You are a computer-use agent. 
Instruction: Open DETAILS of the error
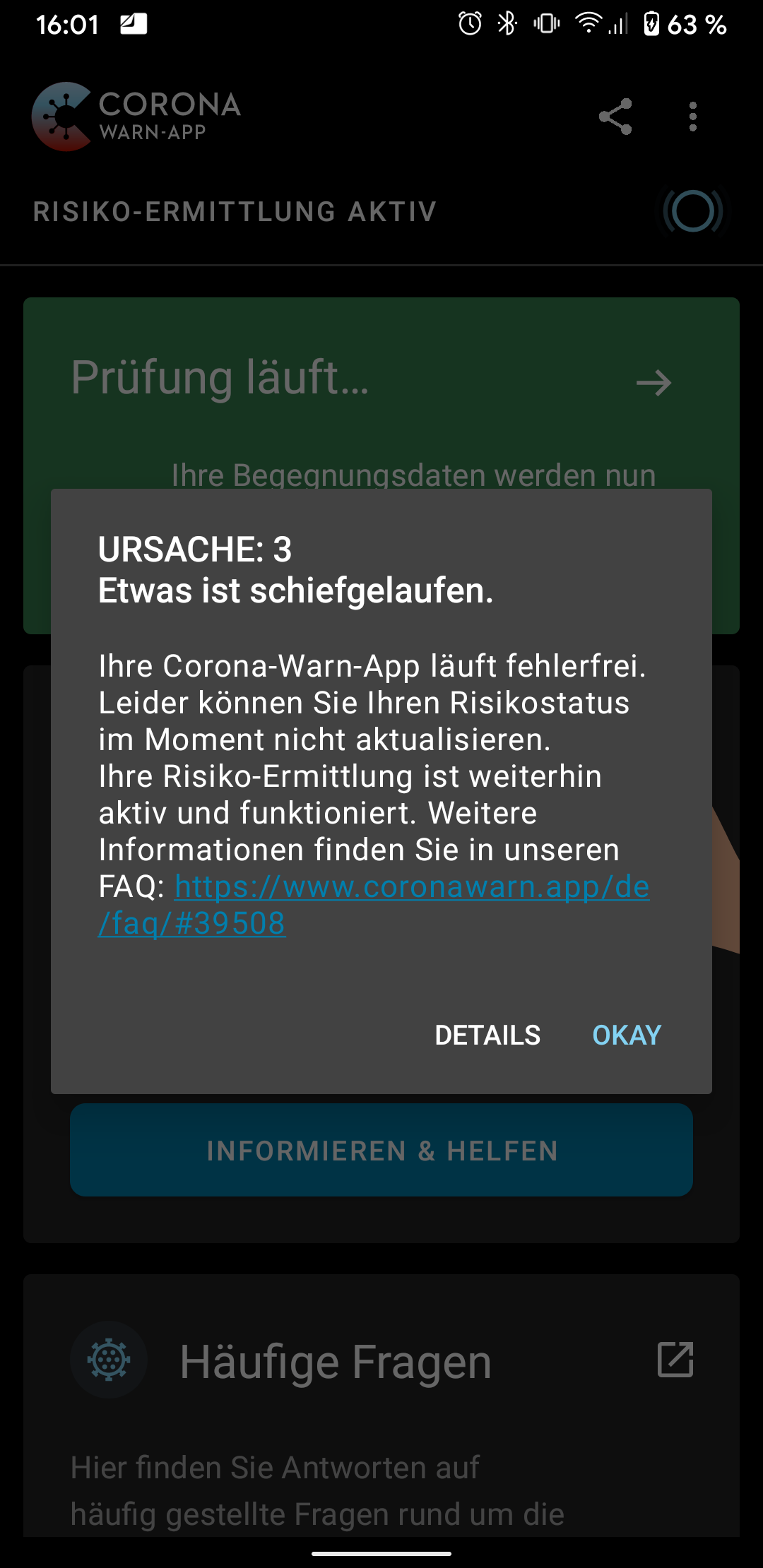487,1035
